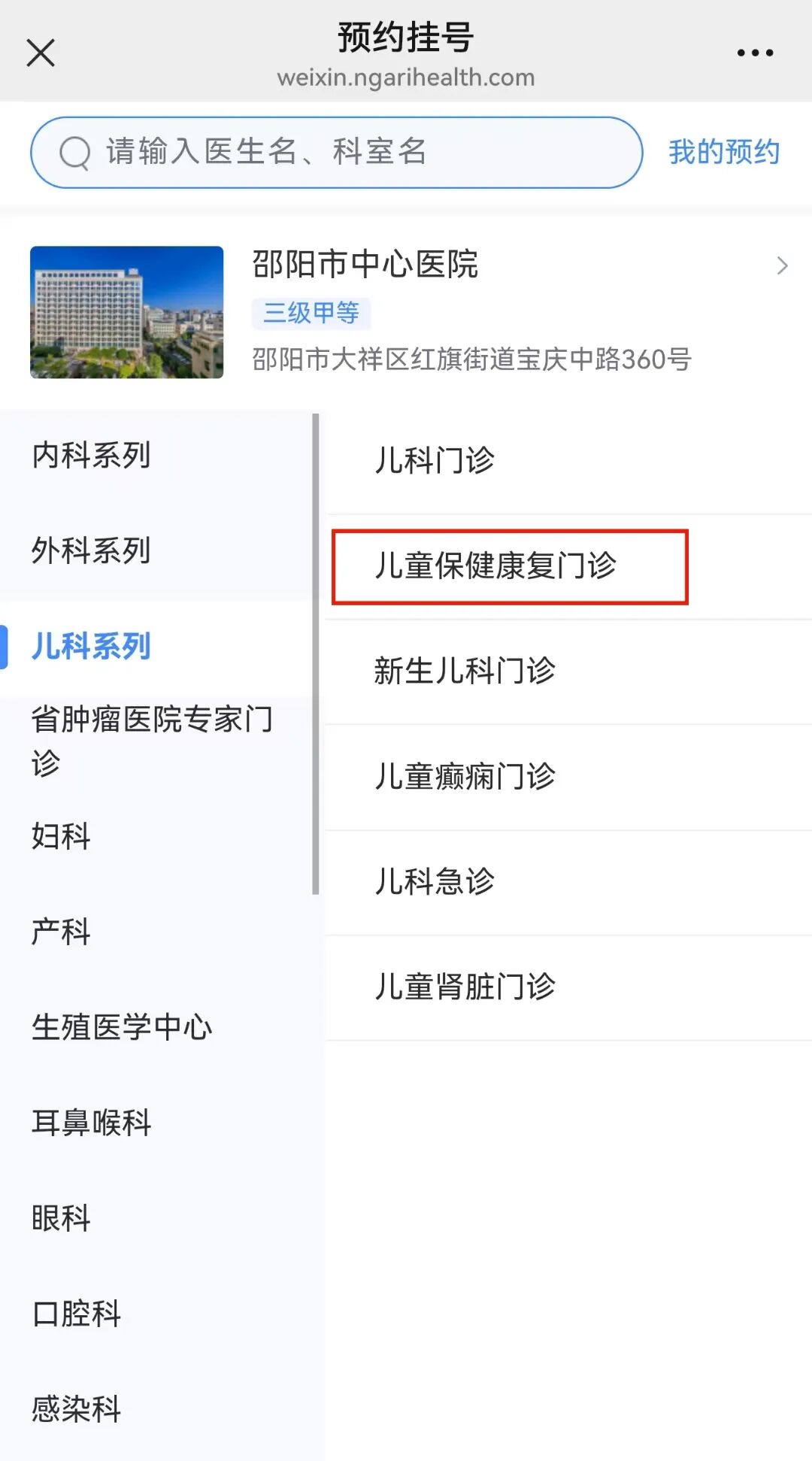Screen dimensions: 812x1461
Task: Select 耳鼻喉科 category
Action: point(156,1123)
